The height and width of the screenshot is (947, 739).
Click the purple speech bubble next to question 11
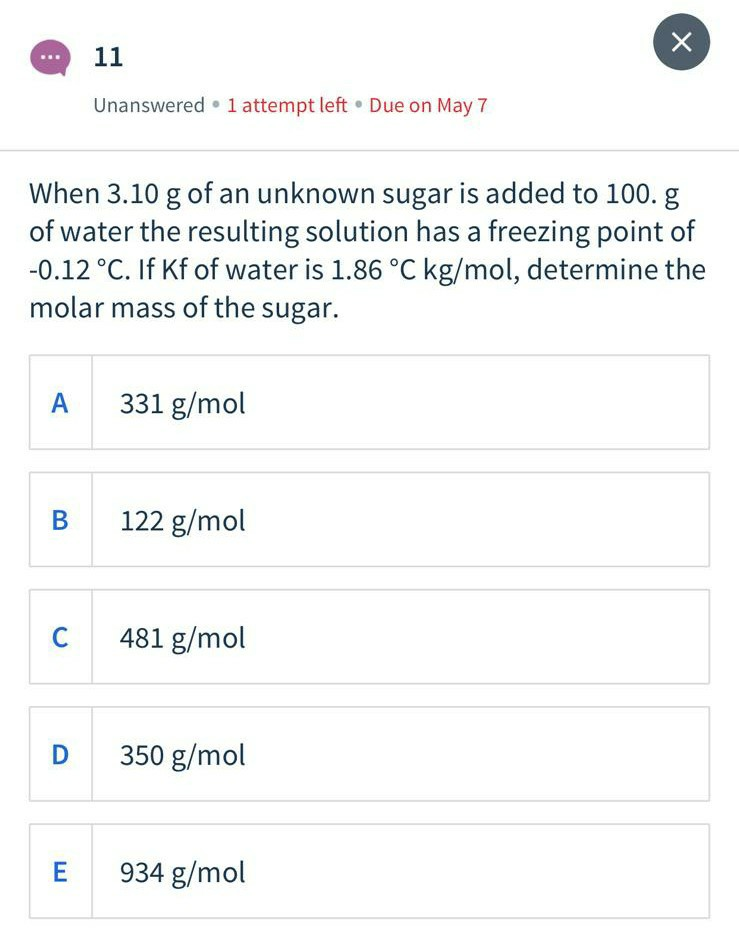(x=51, y=58)
